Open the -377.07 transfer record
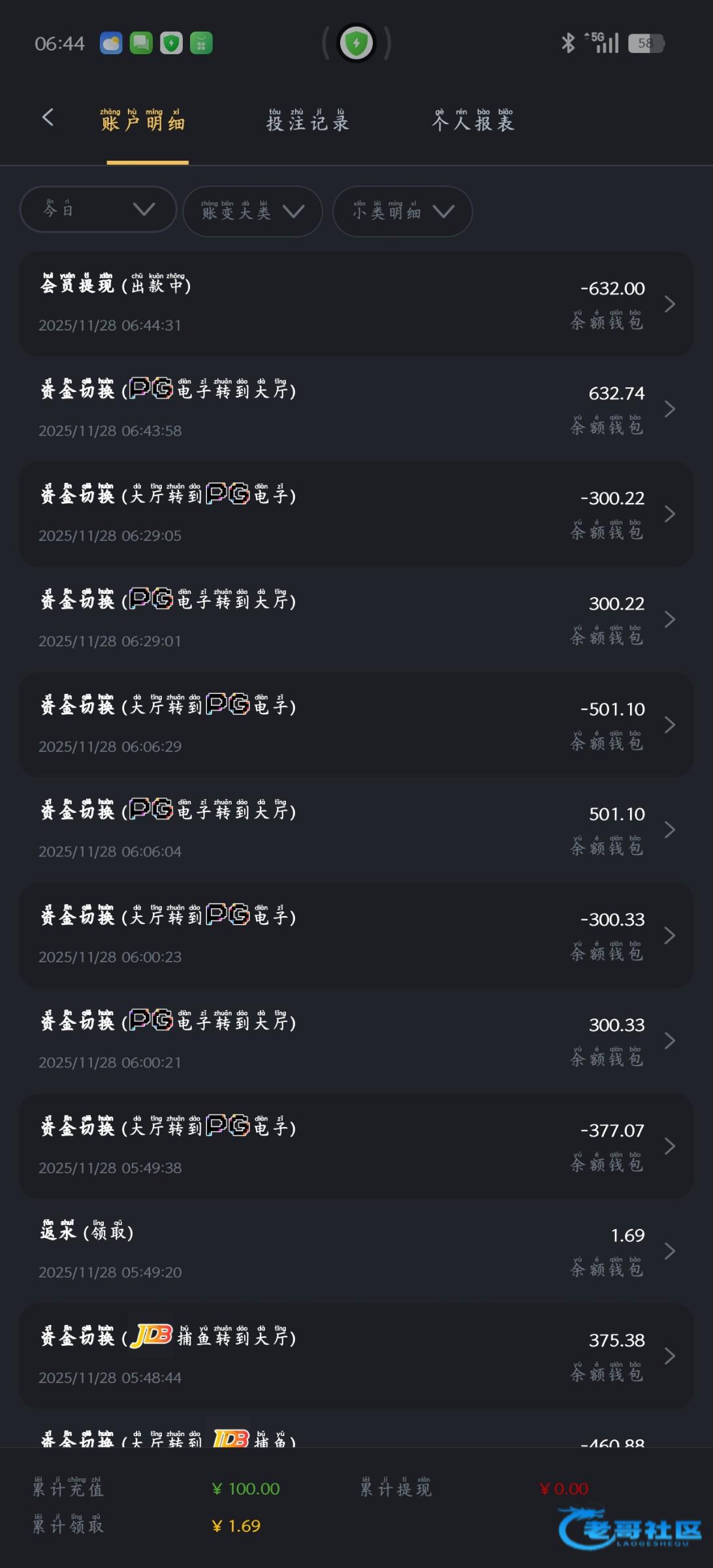This screenshot has height=1568, width=713. click(356, 1146)
